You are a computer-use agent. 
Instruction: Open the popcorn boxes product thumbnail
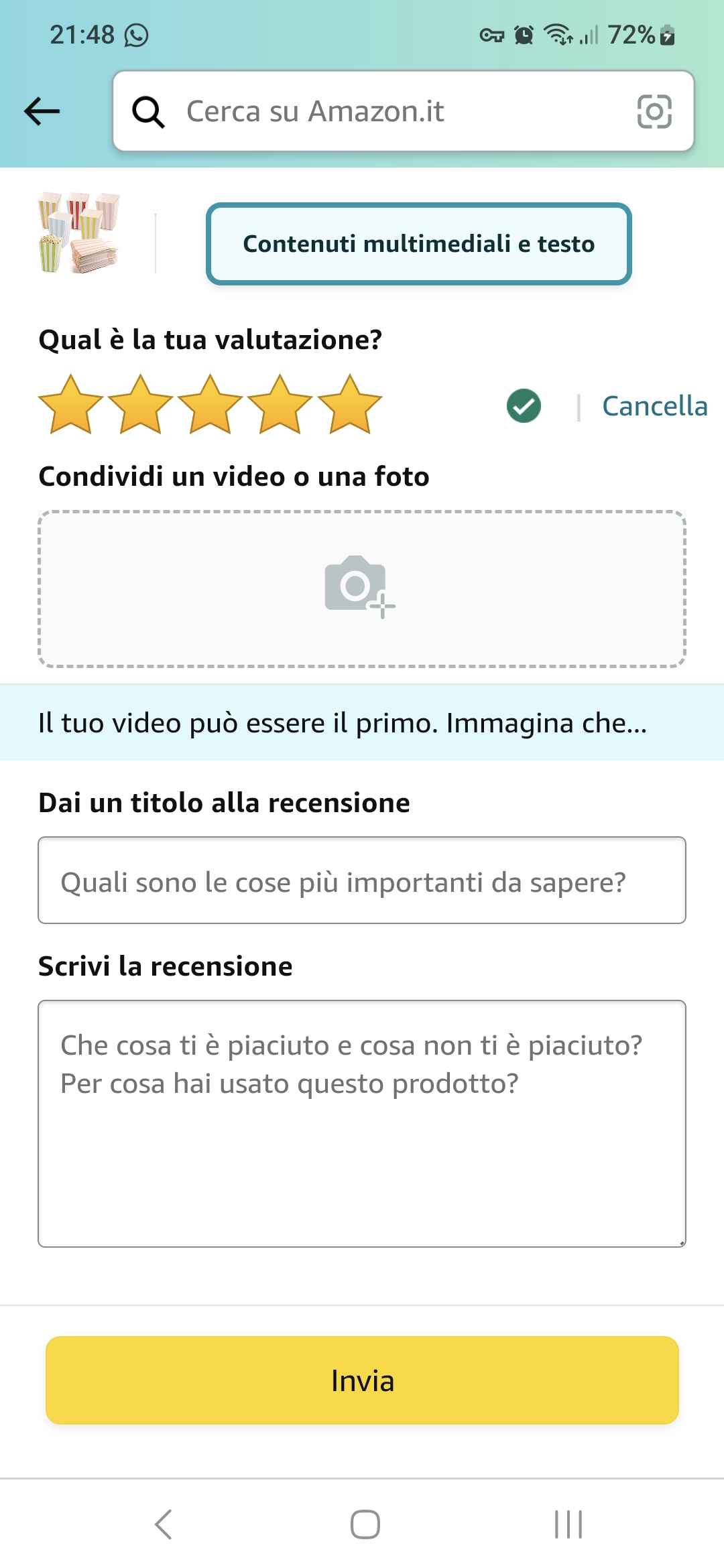point(78,232)
